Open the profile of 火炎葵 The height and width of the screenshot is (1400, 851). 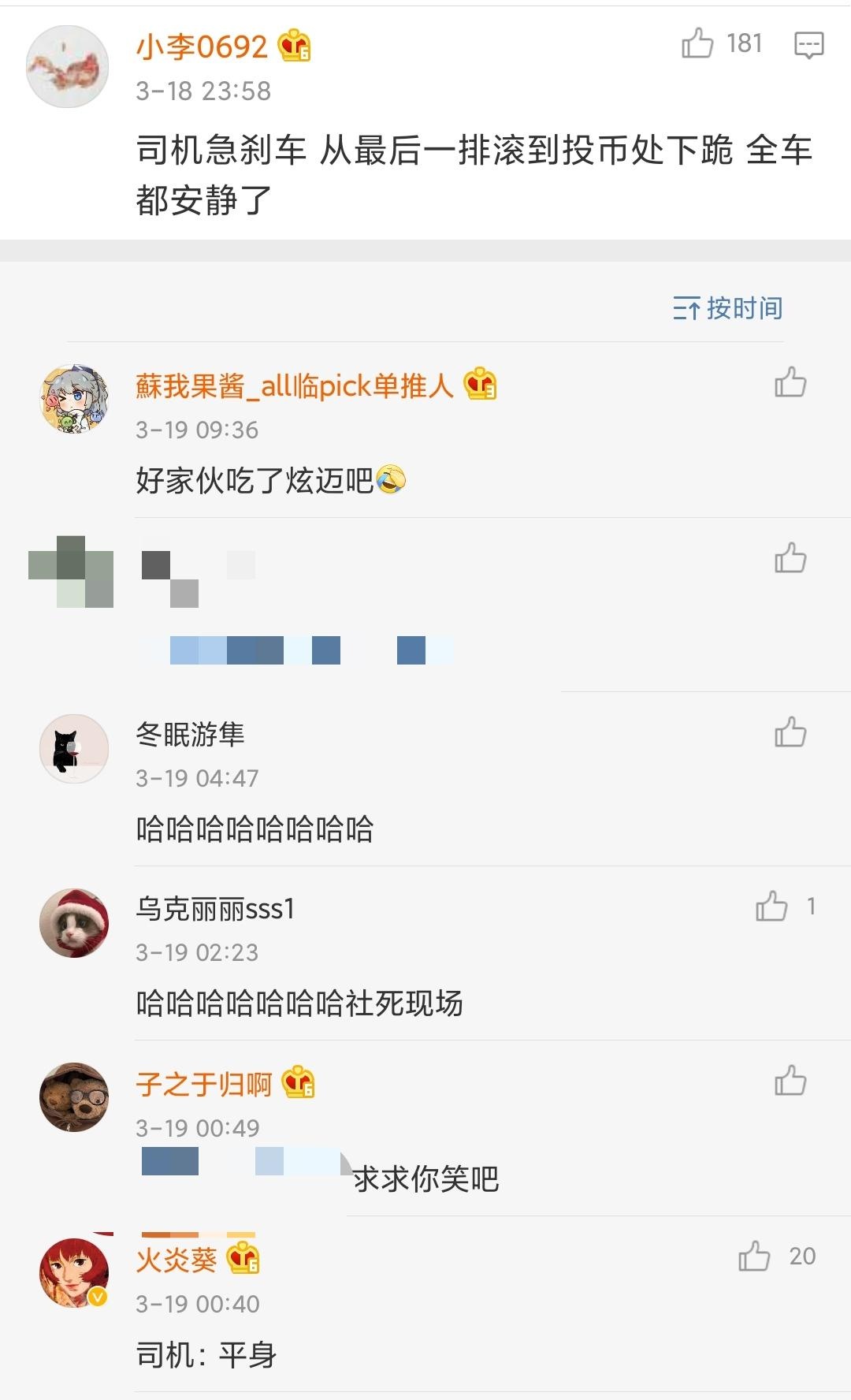(x=74, y=1272)
